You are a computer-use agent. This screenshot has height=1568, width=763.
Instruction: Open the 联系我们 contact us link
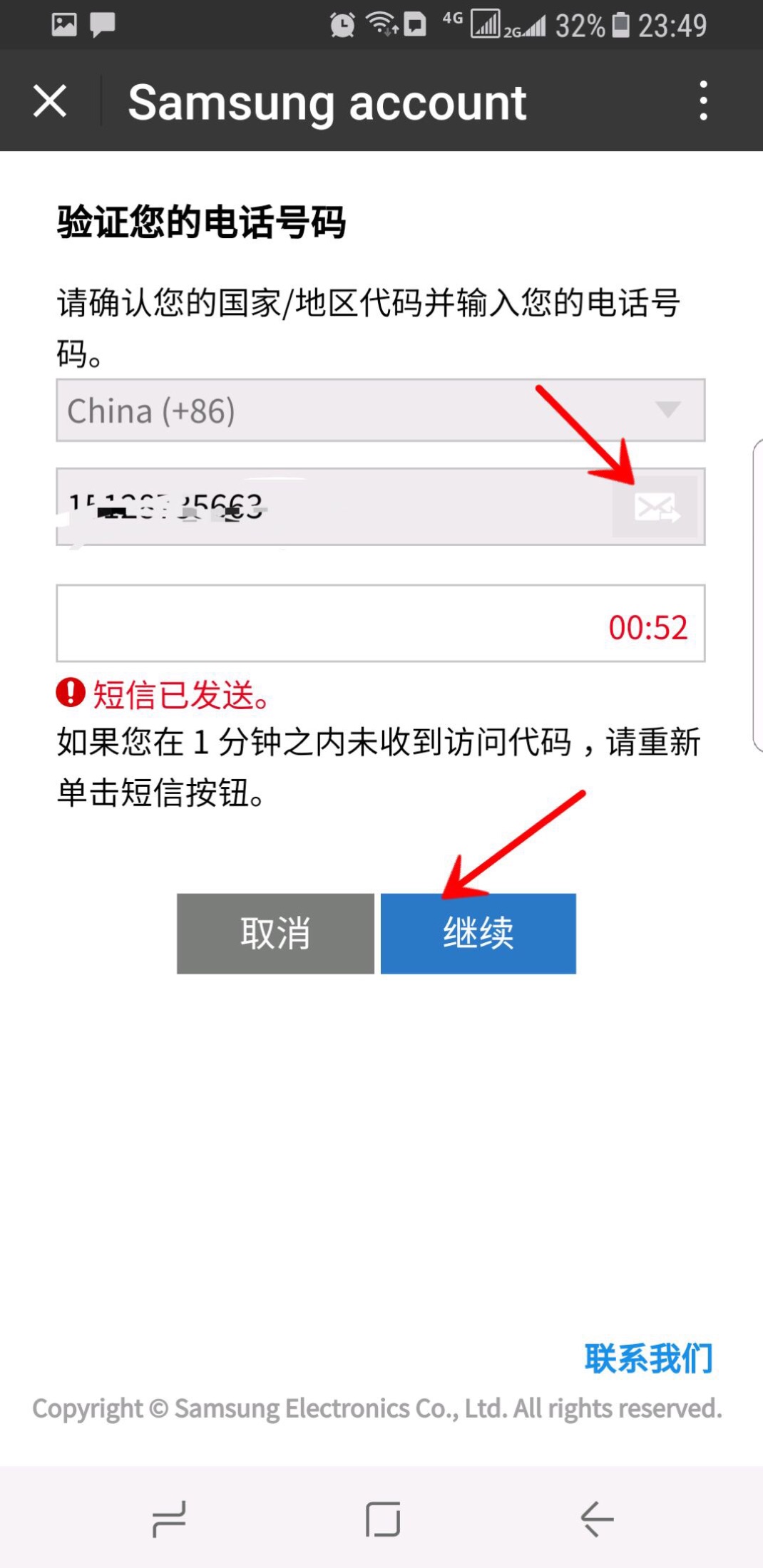pos(648,1358)
